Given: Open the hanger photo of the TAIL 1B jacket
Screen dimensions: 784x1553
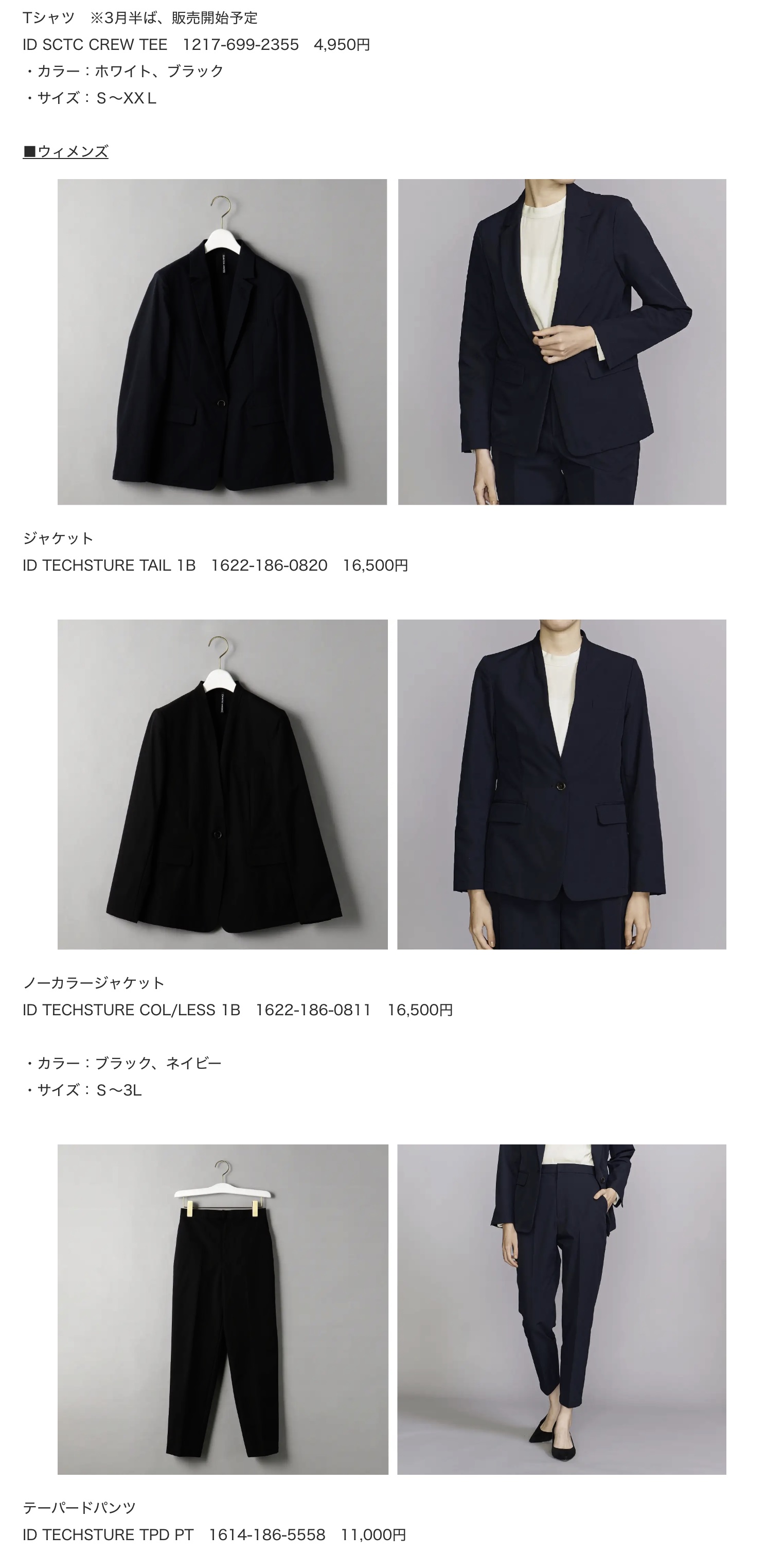Looking at the screenshot, I should tap(222, 342).
